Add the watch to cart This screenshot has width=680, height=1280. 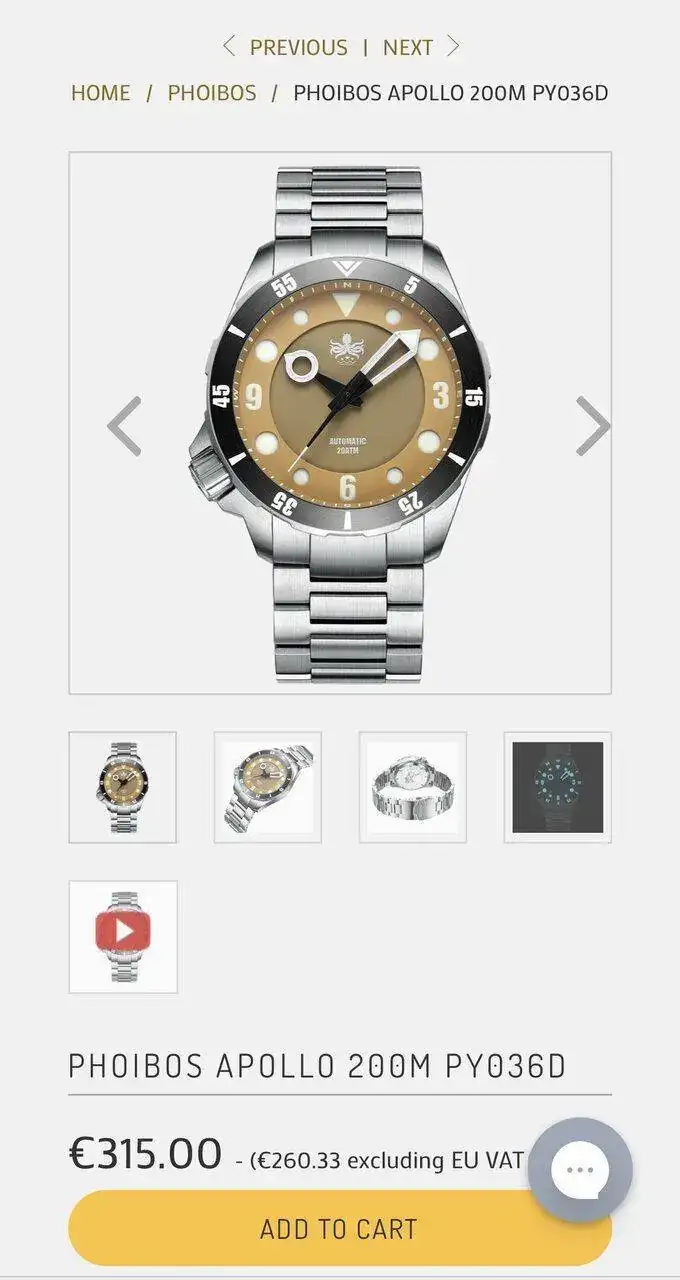[x=339, y=1228]
